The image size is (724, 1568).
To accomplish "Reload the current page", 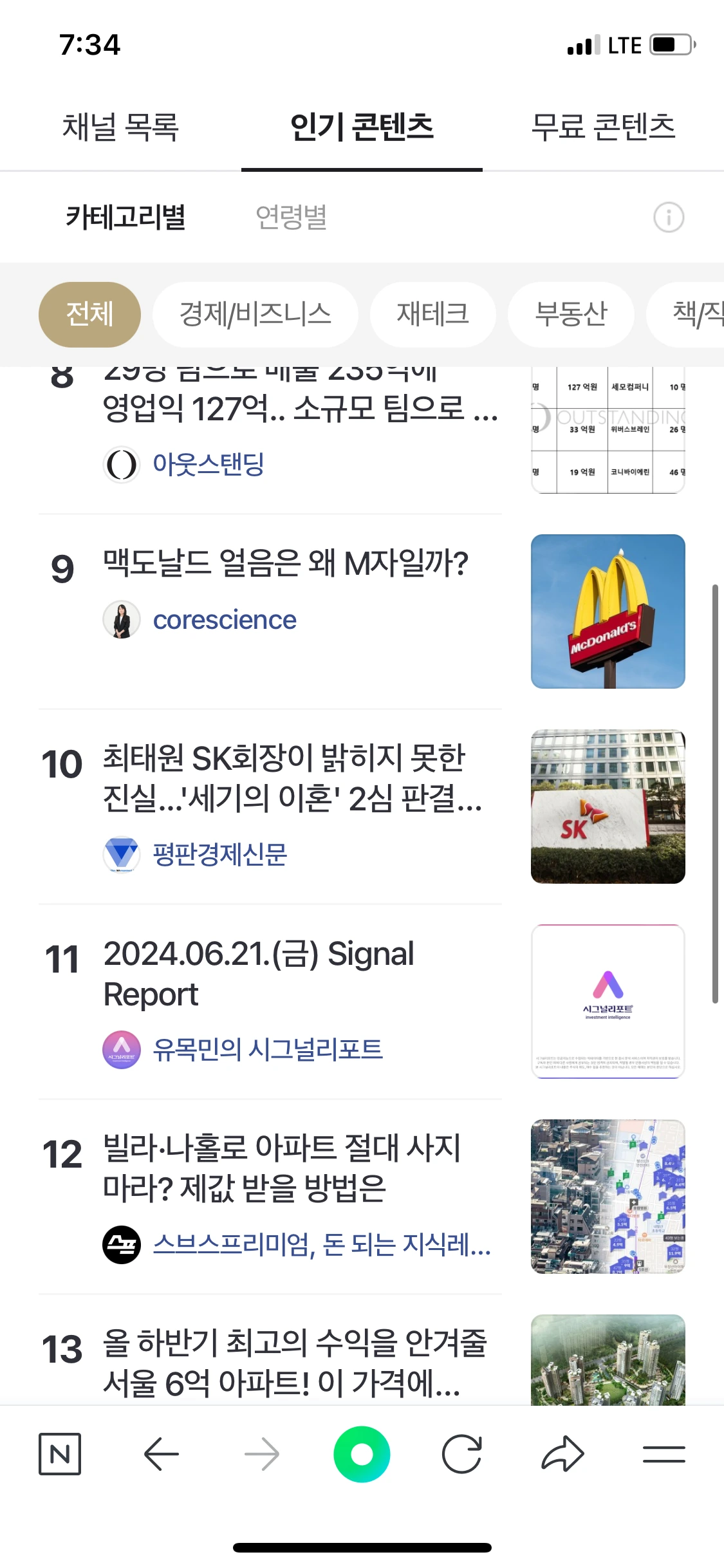I will pos(461,1453).
